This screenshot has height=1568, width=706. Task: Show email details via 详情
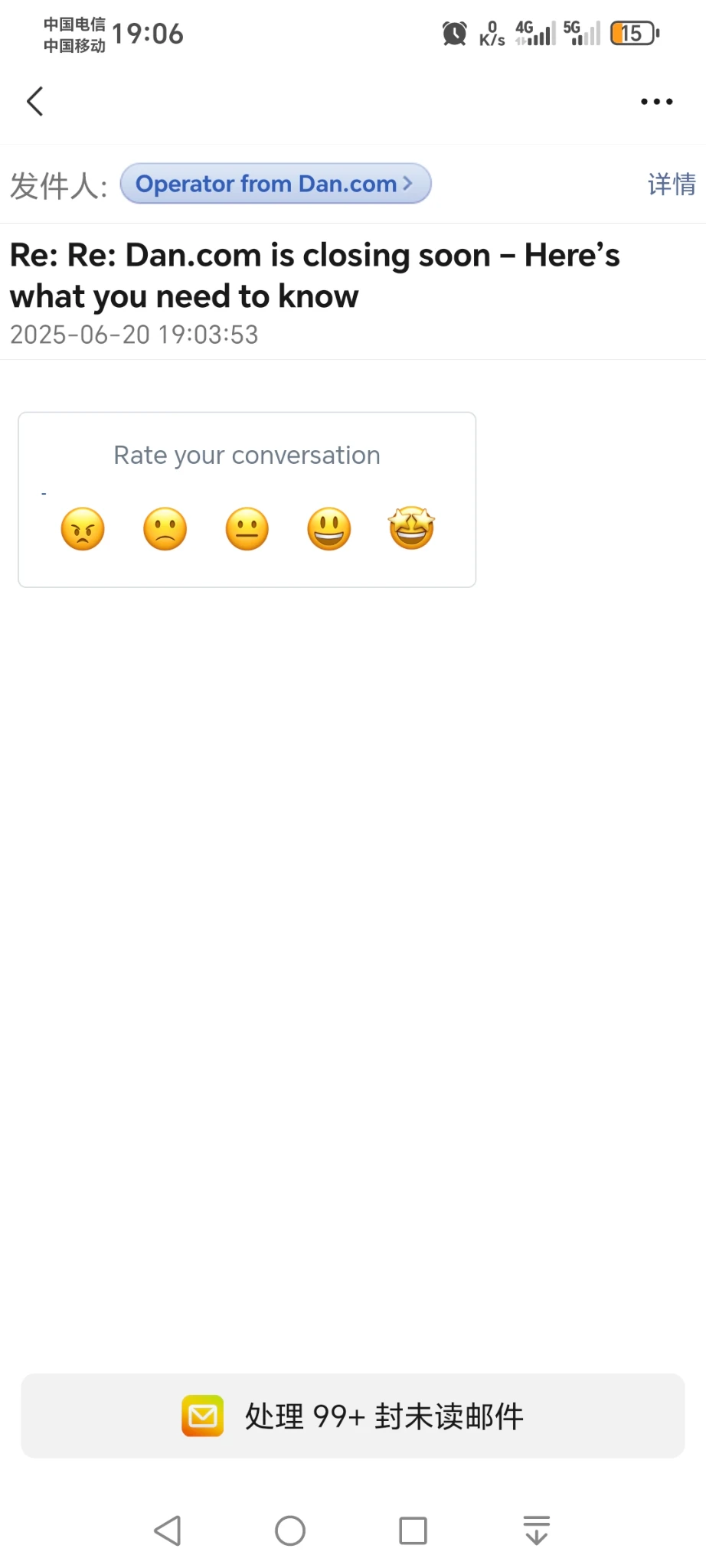671,185
